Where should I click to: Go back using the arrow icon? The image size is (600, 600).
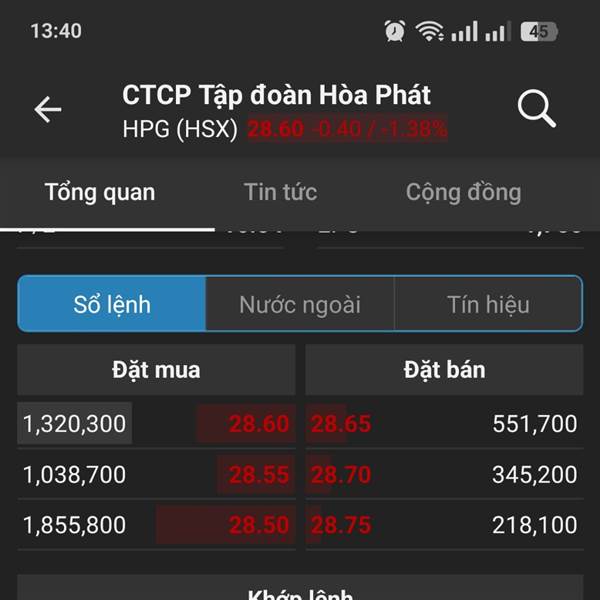(47, 110)
